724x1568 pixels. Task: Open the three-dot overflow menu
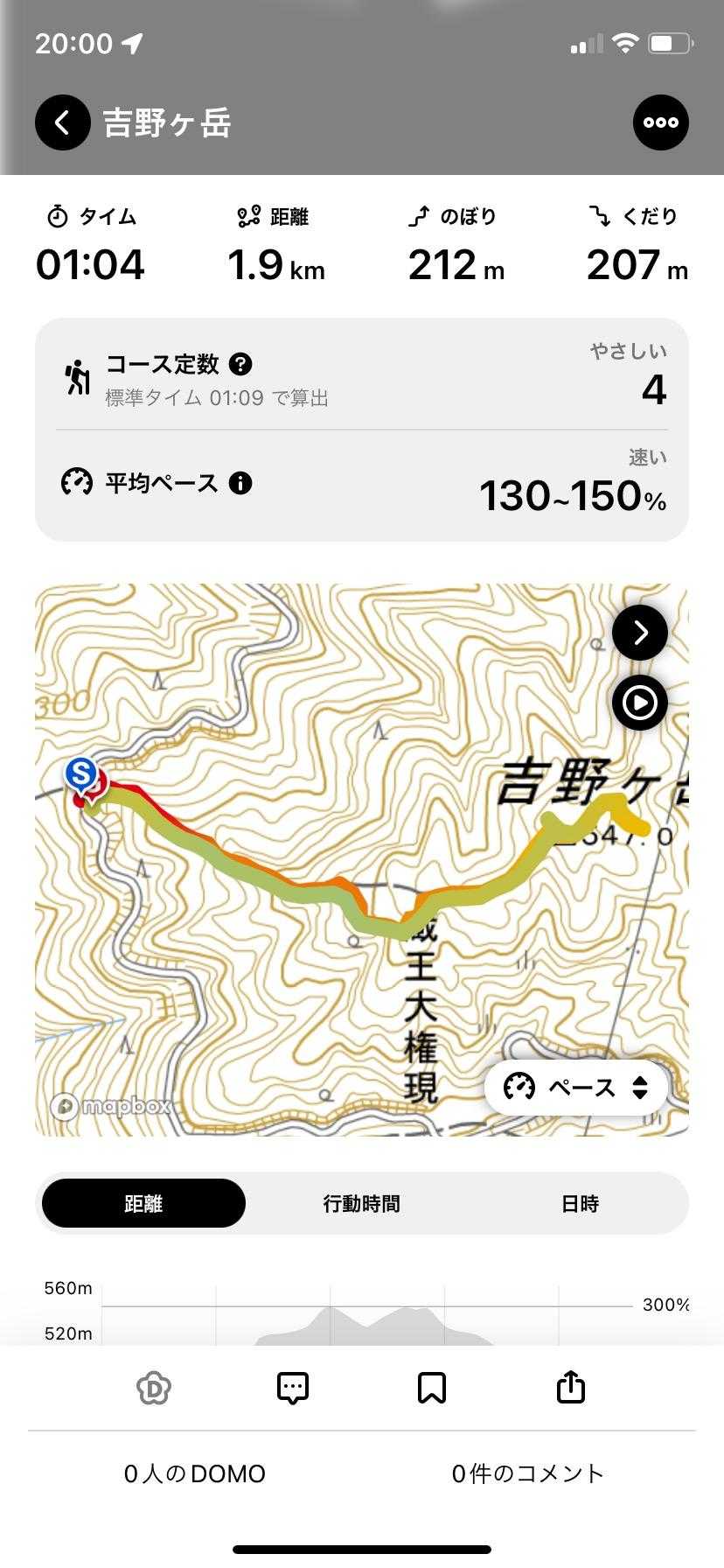[x=661, y=122]
